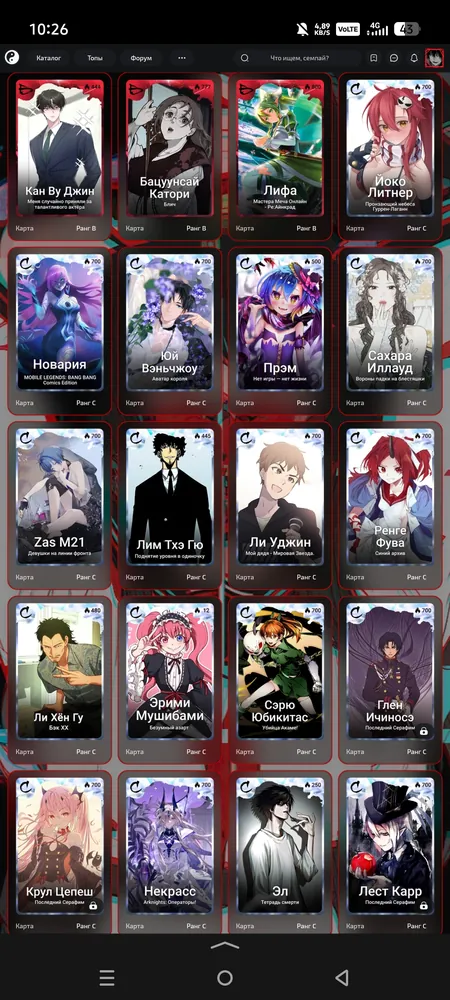Switch to the Топы tab
Image resolution: width=450 pixels, height=1000 pixels.
pyautogui.click(x=95, y=58)
